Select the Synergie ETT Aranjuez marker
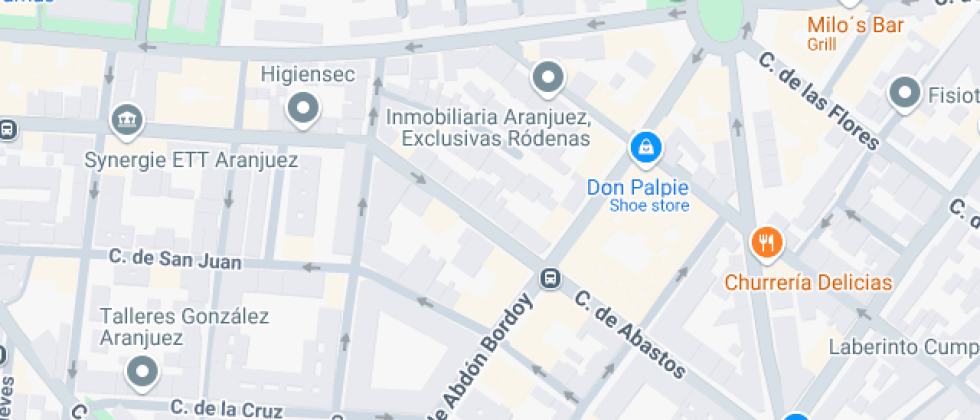The height and width of the screenshot is (420, 980). click(x=127, y=121)
